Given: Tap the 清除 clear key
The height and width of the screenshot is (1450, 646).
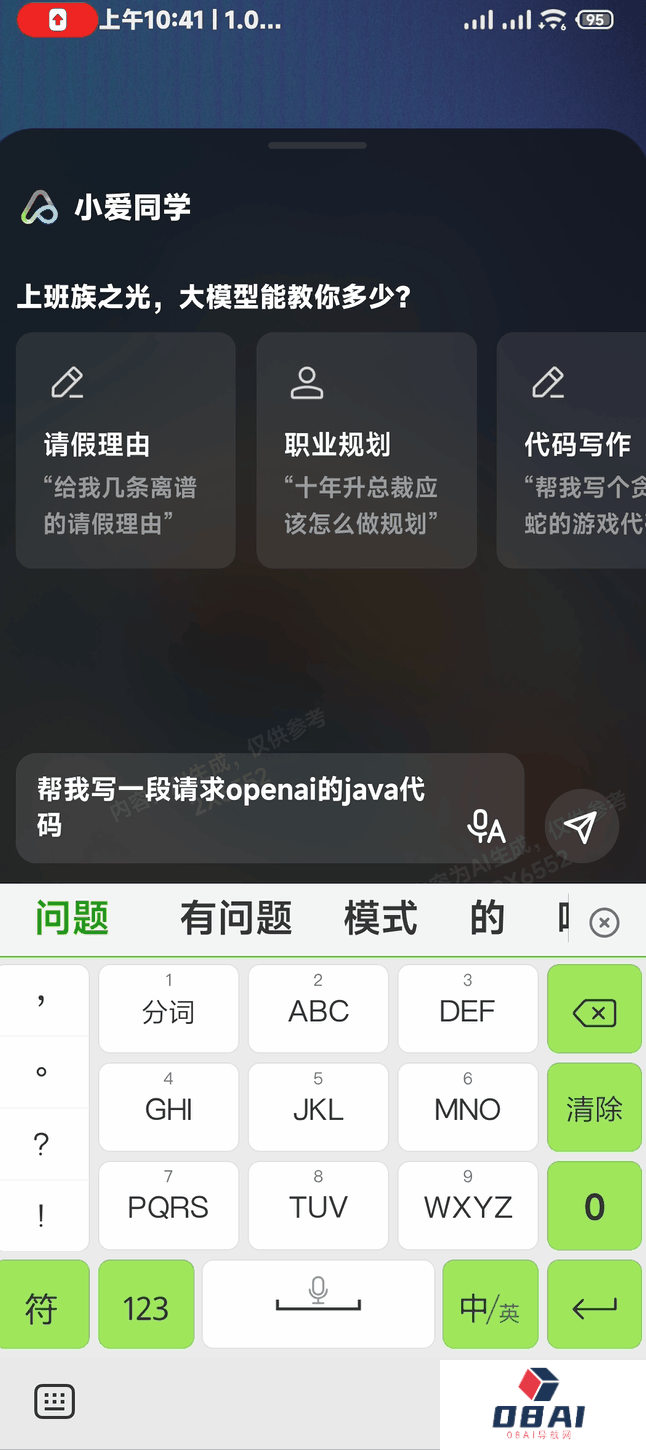Looking at the screenshot, I should (x=594, y=1107).
